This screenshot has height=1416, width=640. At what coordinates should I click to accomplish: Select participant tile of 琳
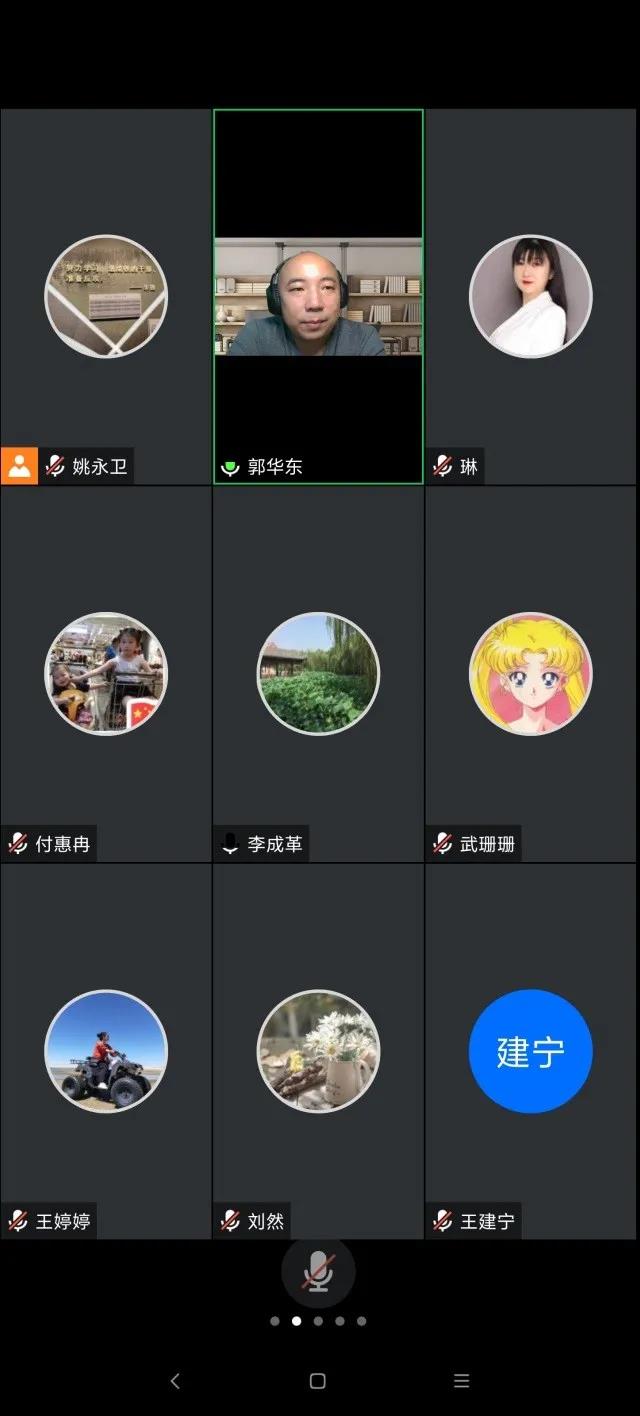(x=531, y=297)
